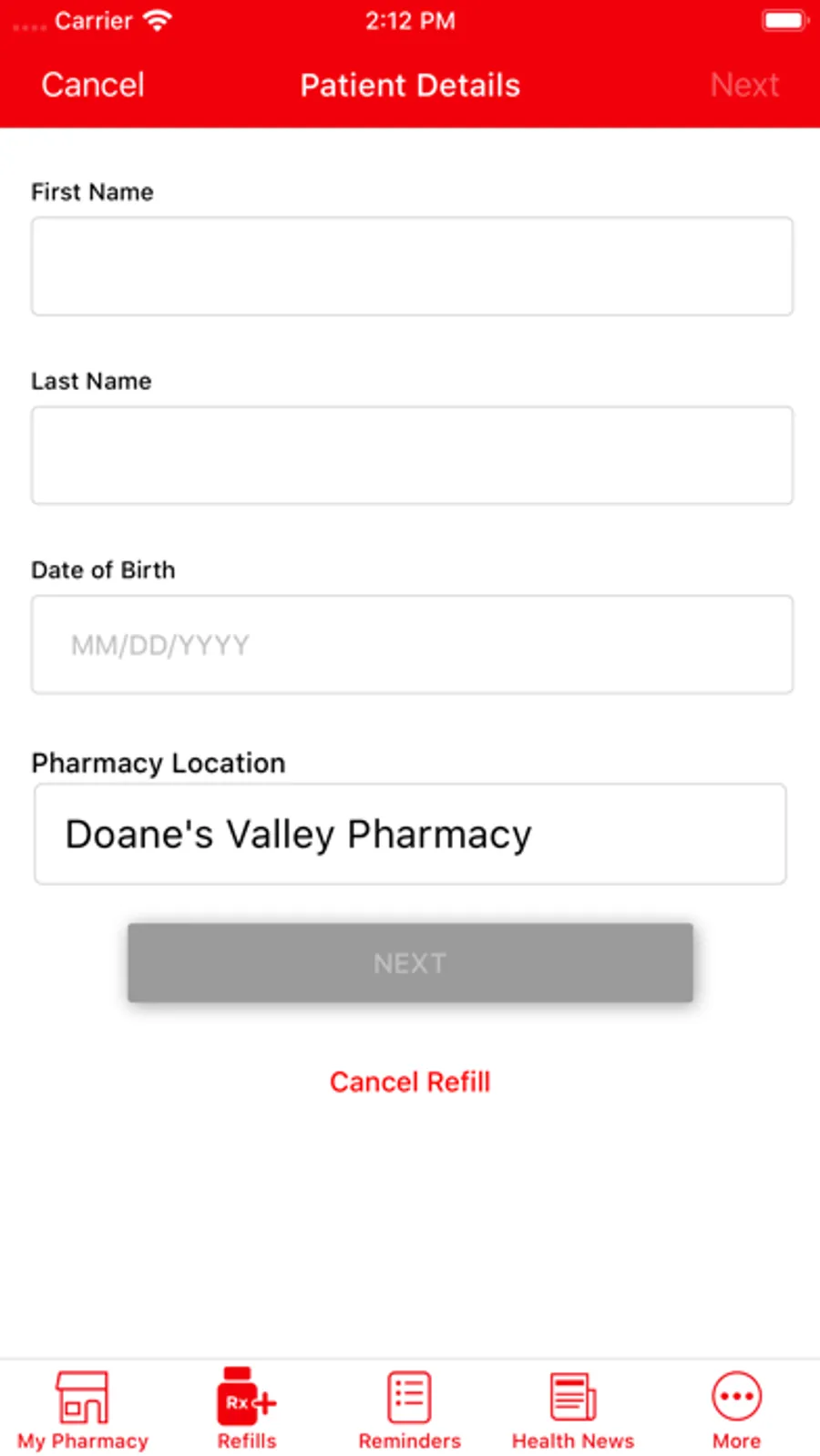
Task: Focus the Last Name field
Action: click(412, 456)
